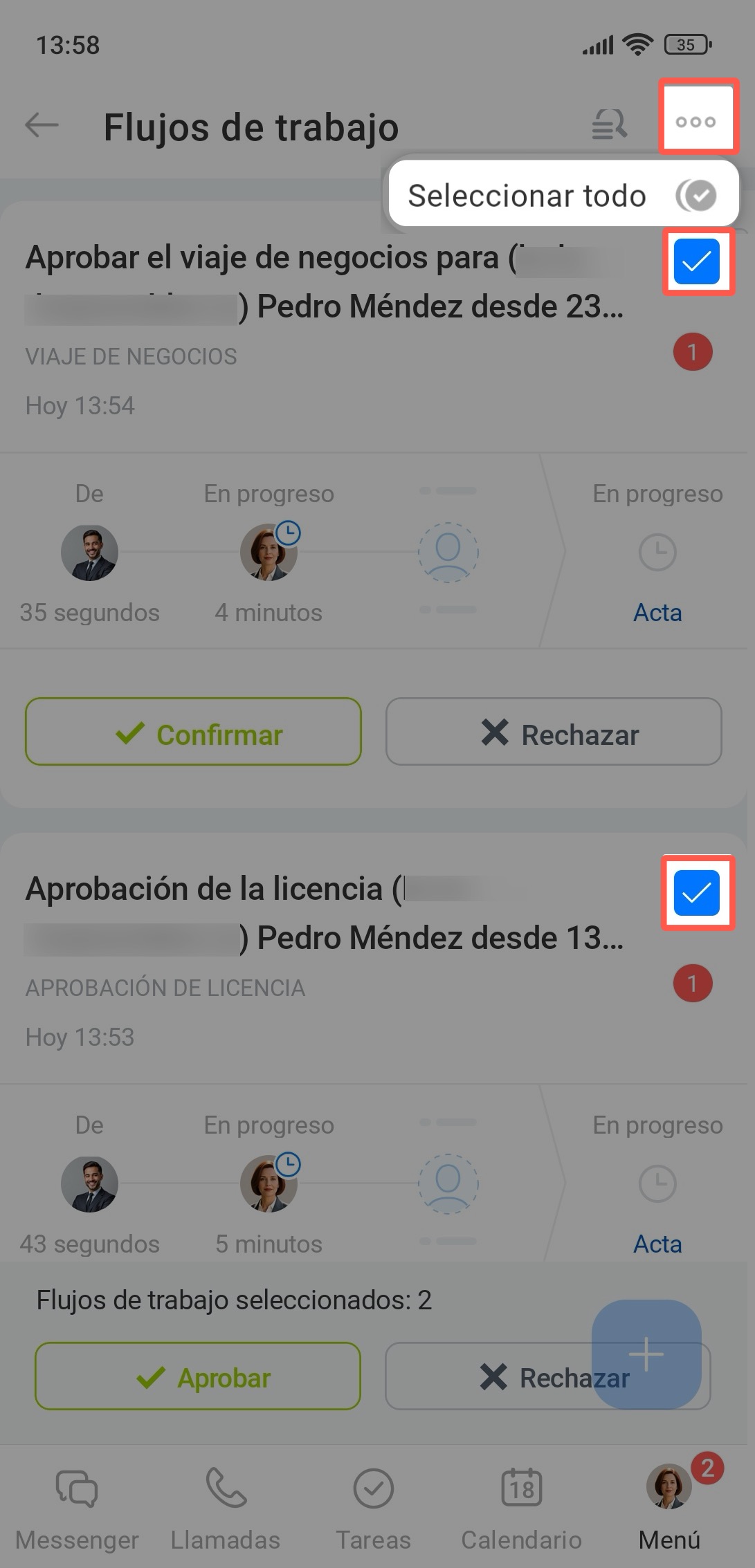The image size is (755, 1568).
Task: Open the search and filter icon
Action: (x=610, y=124)
